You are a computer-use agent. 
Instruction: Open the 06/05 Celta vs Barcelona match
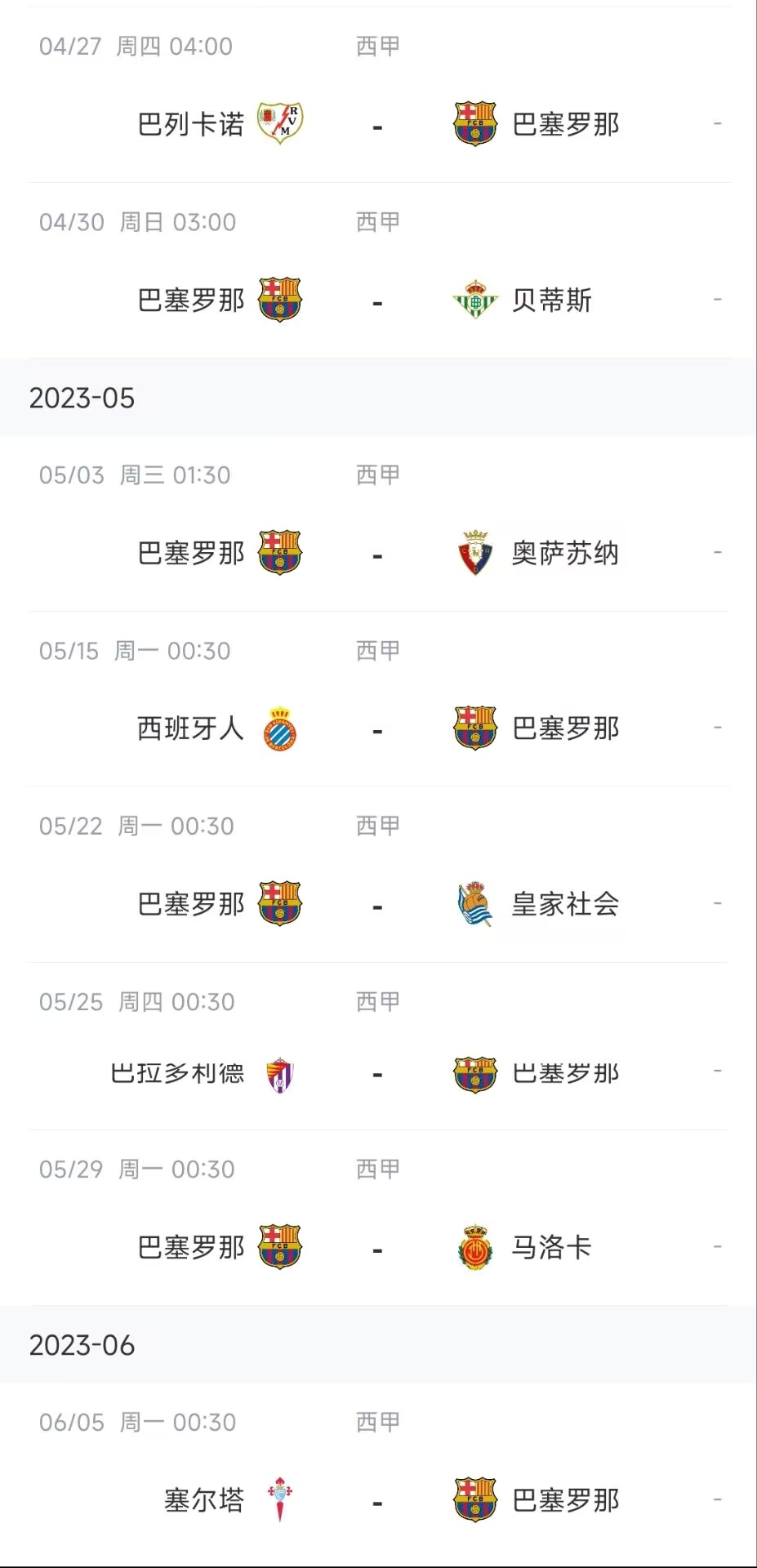coord(378,1471)
